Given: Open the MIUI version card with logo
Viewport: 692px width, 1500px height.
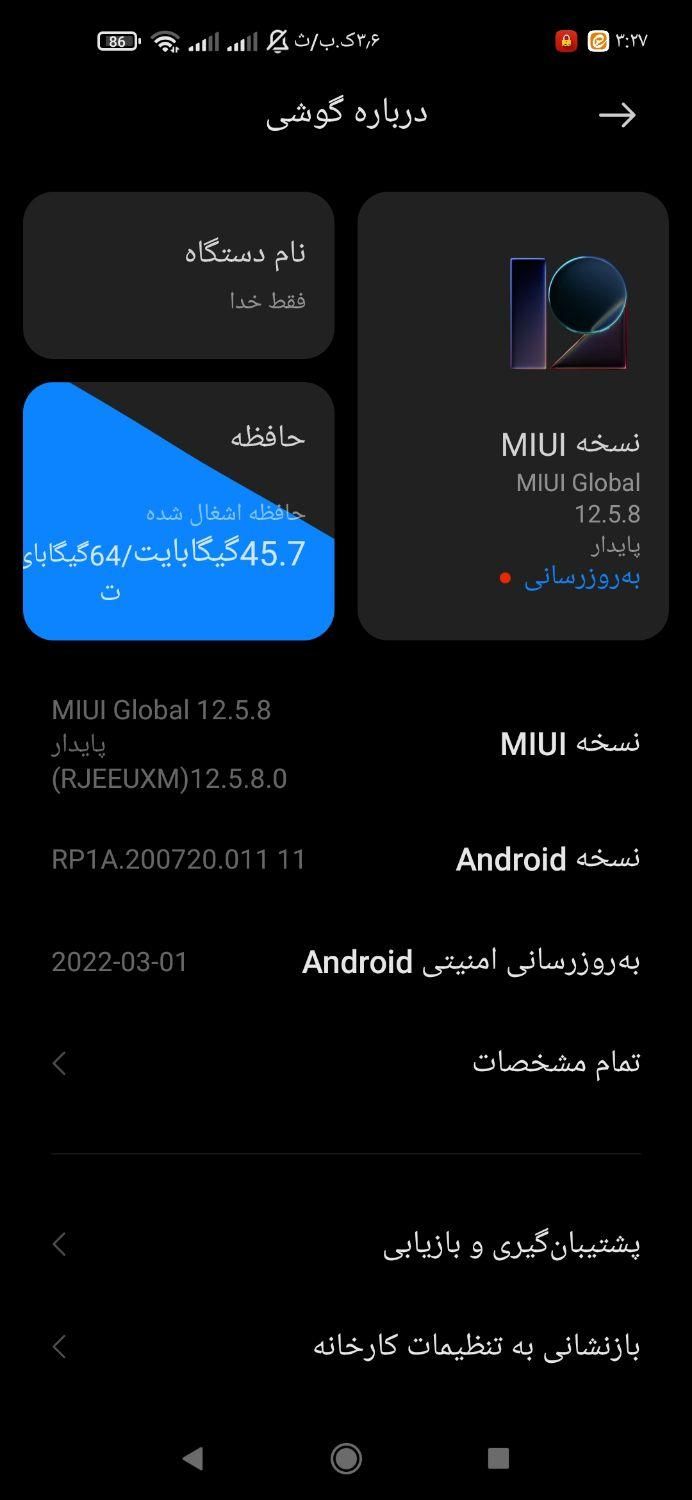Looking at the screenshot, I should tap(513, 416).
